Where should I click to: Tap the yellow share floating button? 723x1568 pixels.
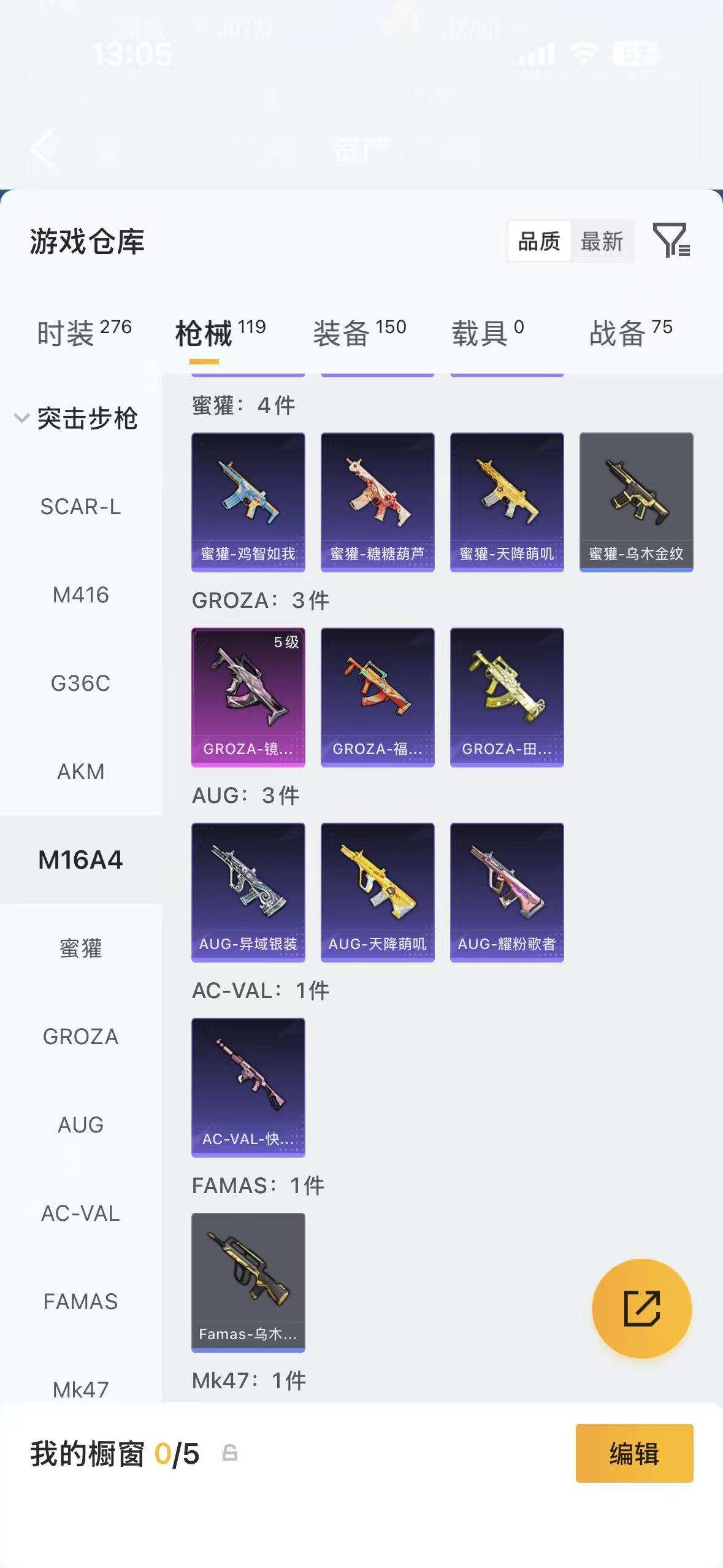(x=642, y=1309)
